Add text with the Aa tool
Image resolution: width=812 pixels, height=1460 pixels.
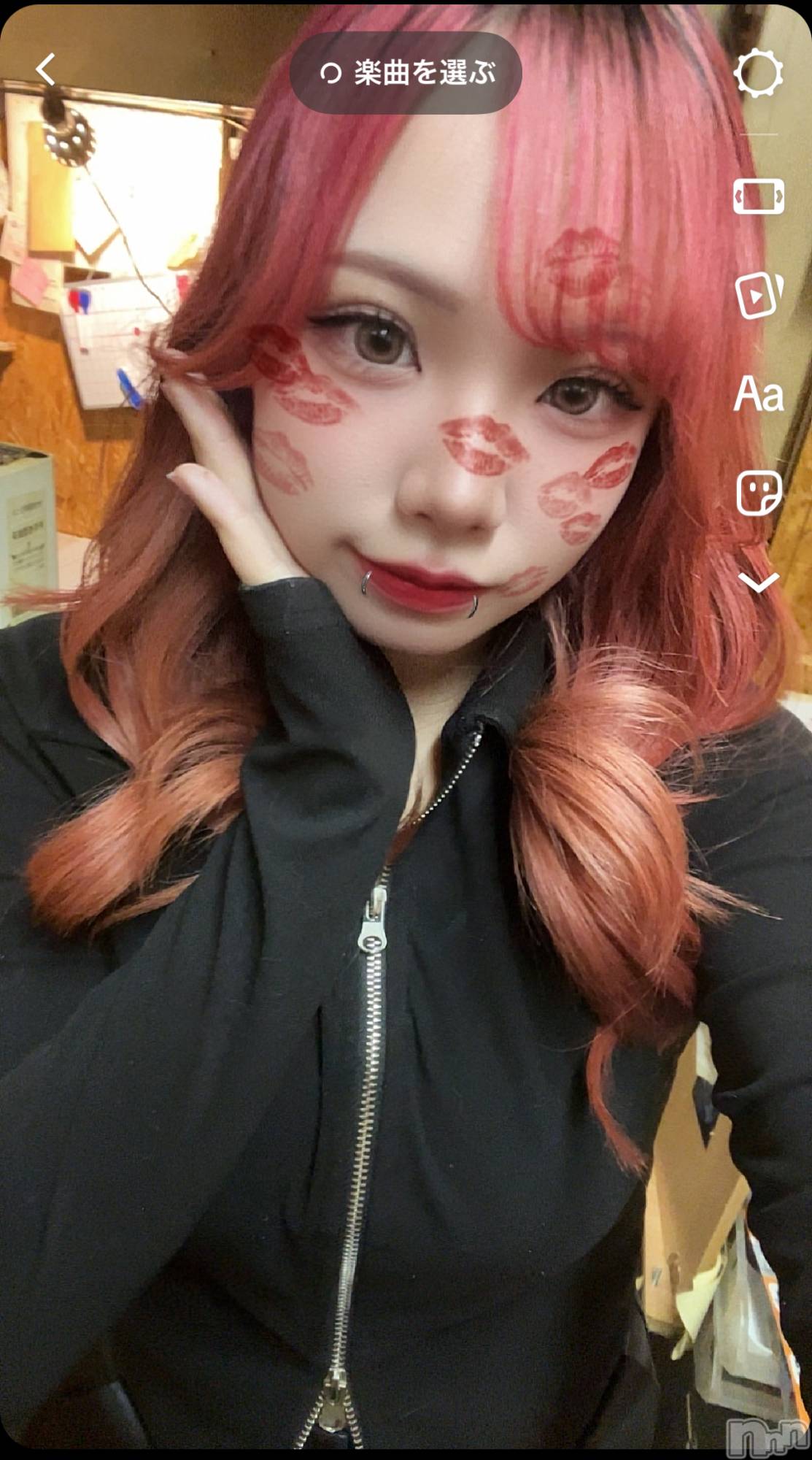click(x=758, y=395)
